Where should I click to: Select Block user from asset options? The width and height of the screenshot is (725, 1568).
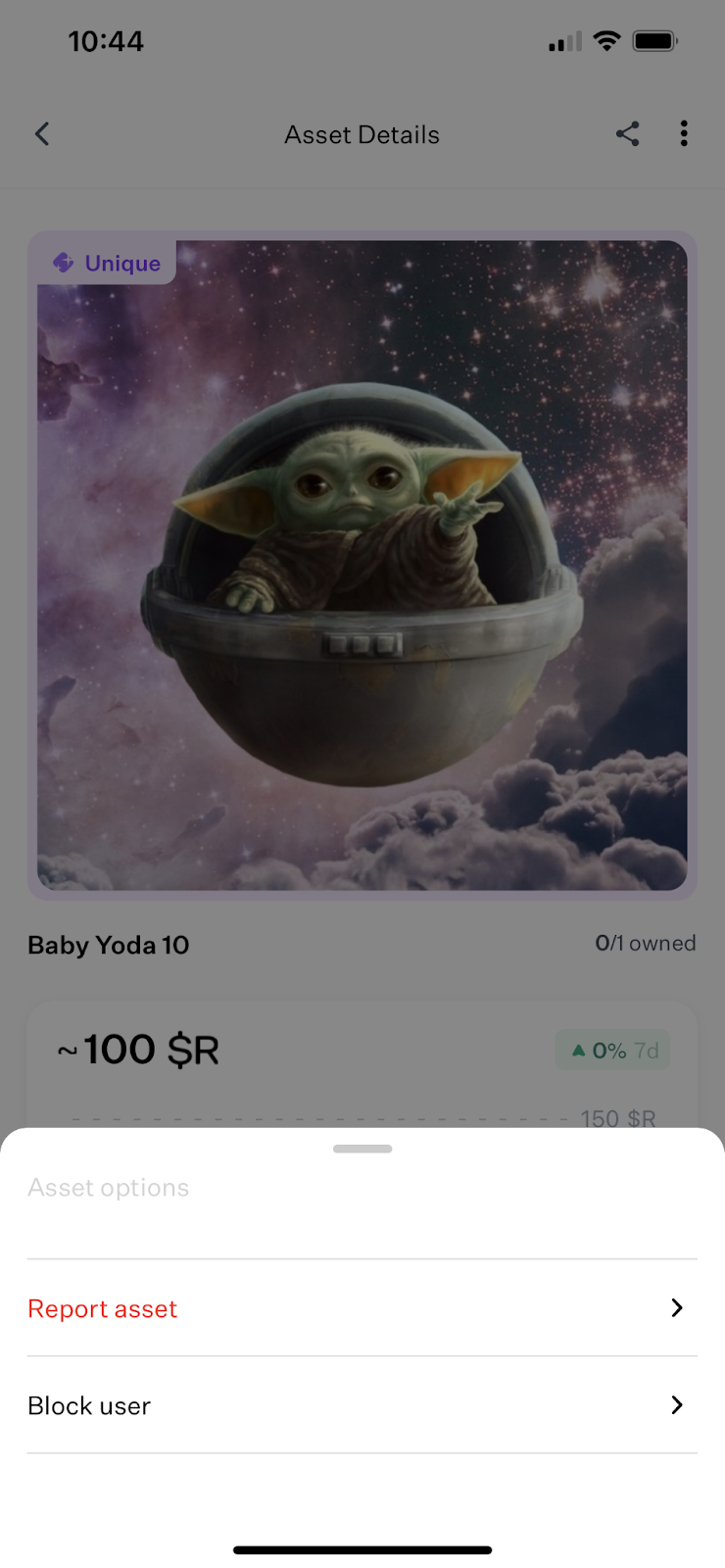[x=361, y=1405]
